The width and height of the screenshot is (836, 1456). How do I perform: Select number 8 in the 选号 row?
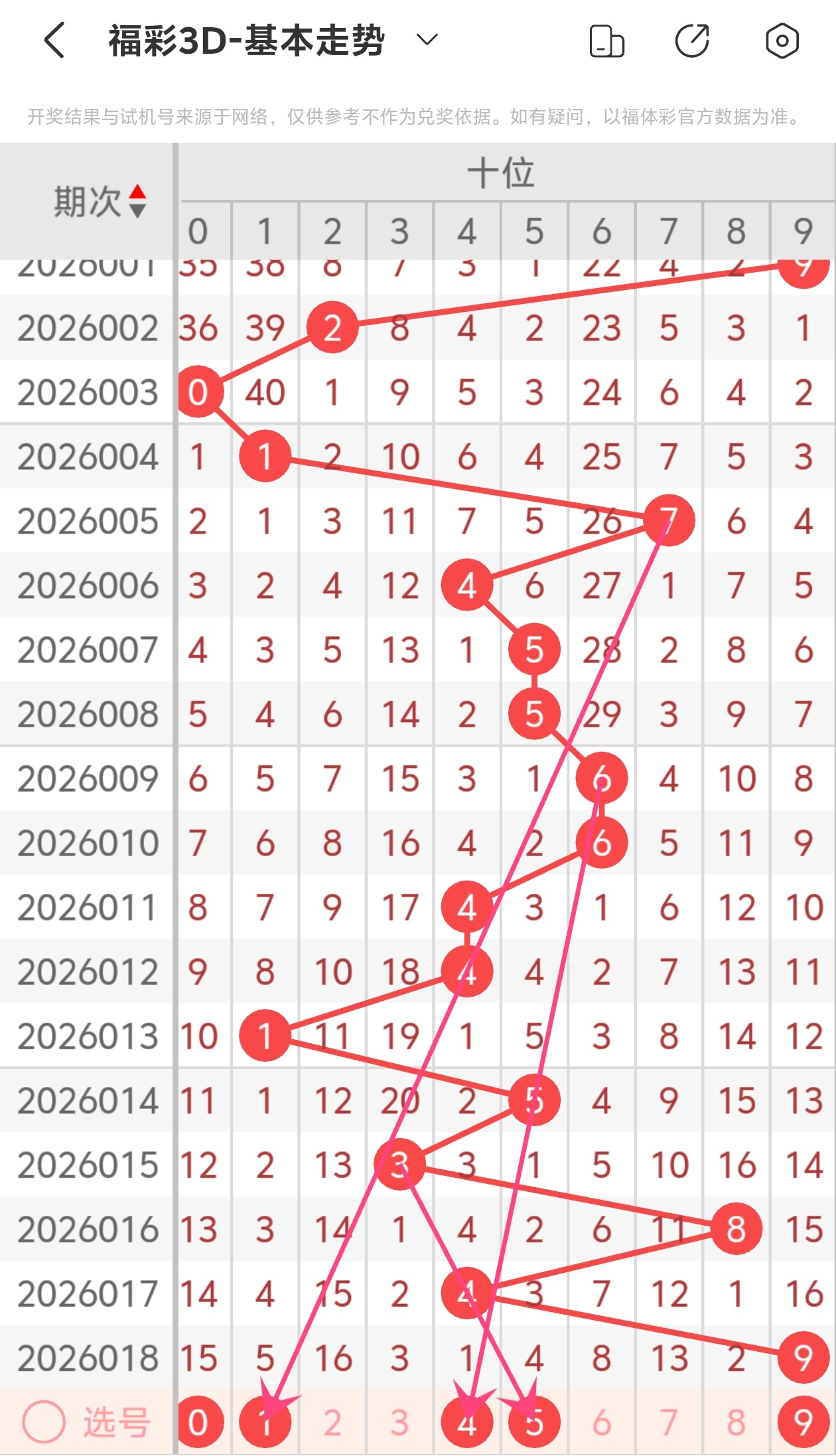[x=736, y=1422]
